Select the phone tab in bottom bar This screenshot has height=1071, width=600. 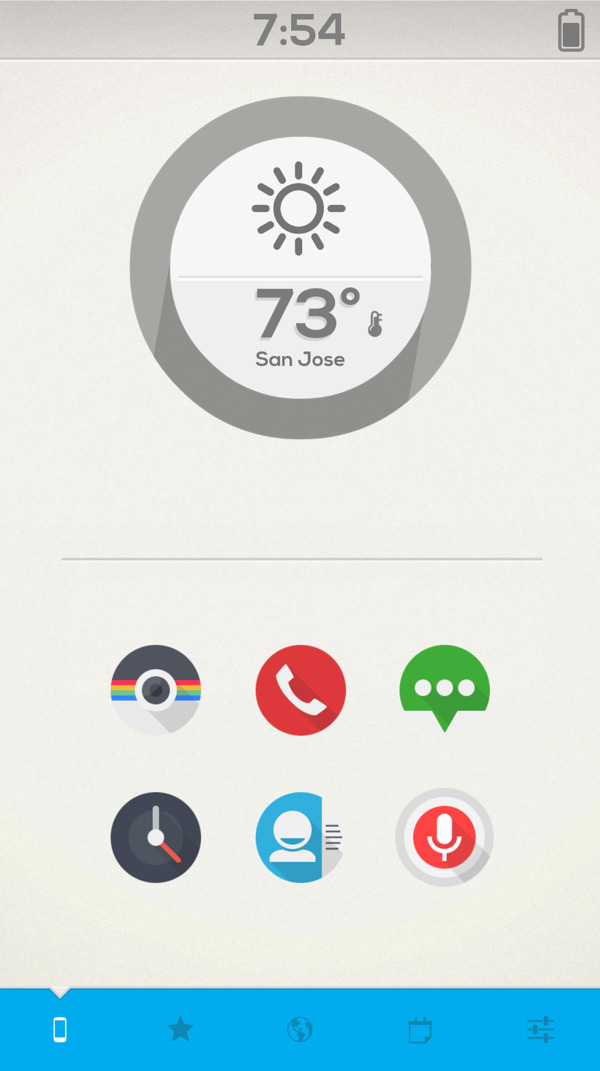coord(60,1030)
